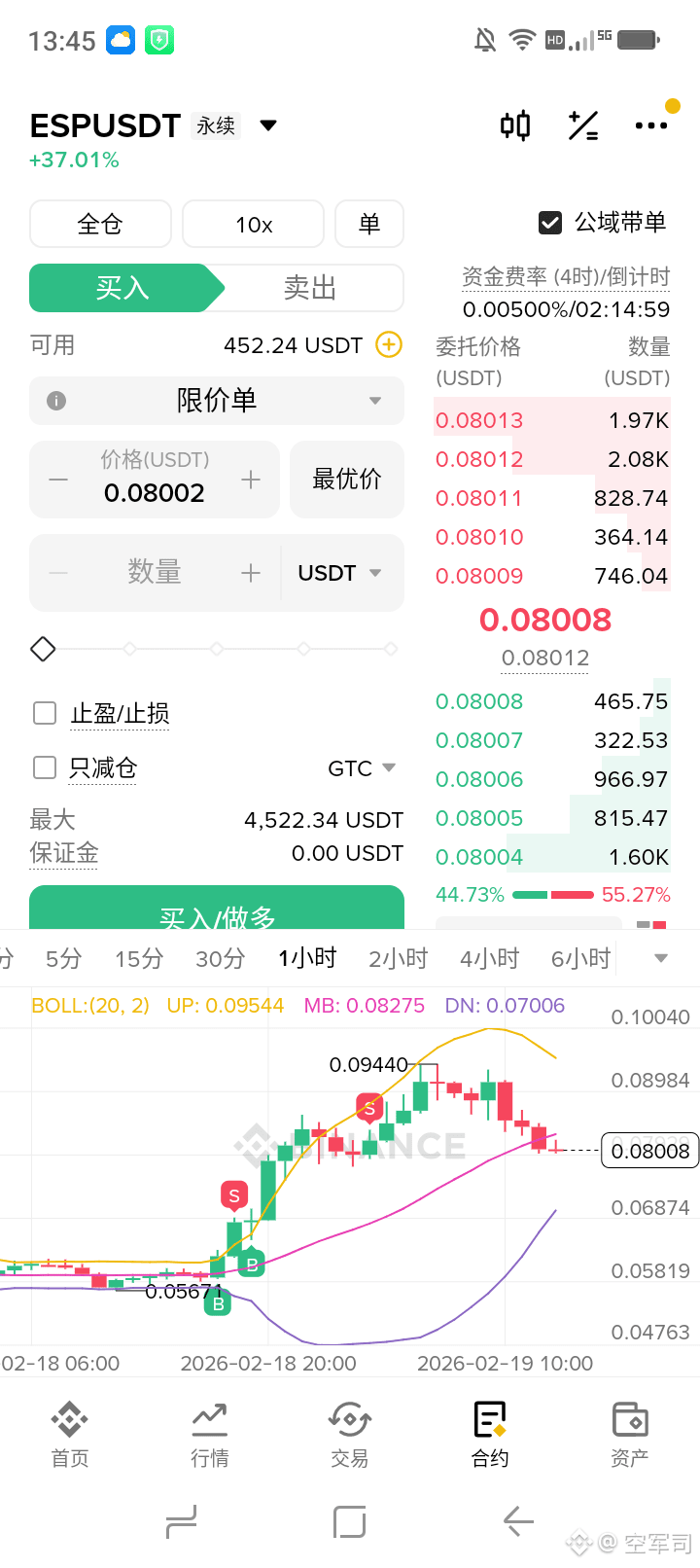Change the 全仓 margin mode
The width and height of the screenshot is (700, 1568).
coord(100,225)
